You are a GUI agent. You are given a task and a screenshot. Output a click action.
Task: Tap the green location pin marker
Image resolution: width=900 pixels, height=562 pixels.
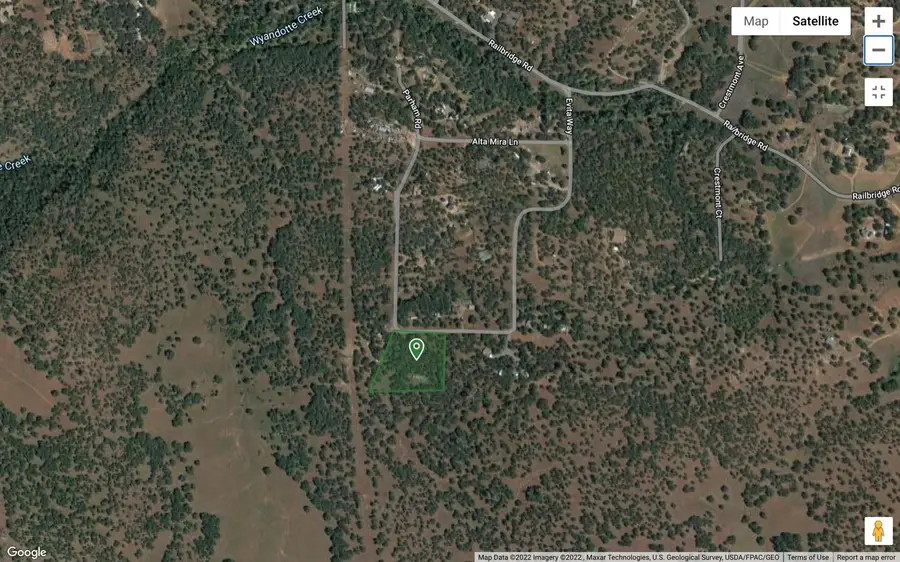click(416, 349)
